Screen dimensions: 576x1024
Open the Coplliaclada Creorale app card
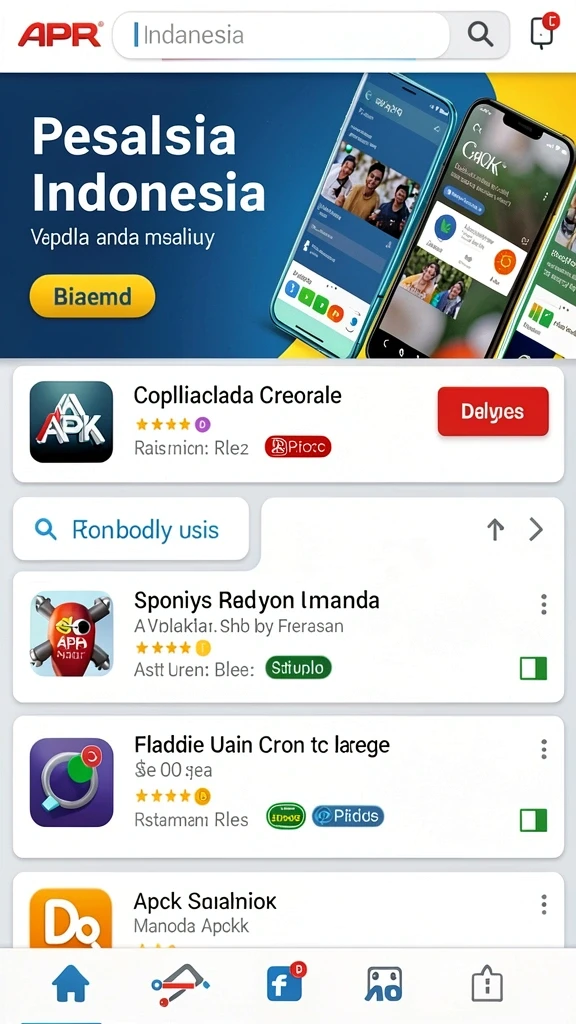[x=288, y=424]
